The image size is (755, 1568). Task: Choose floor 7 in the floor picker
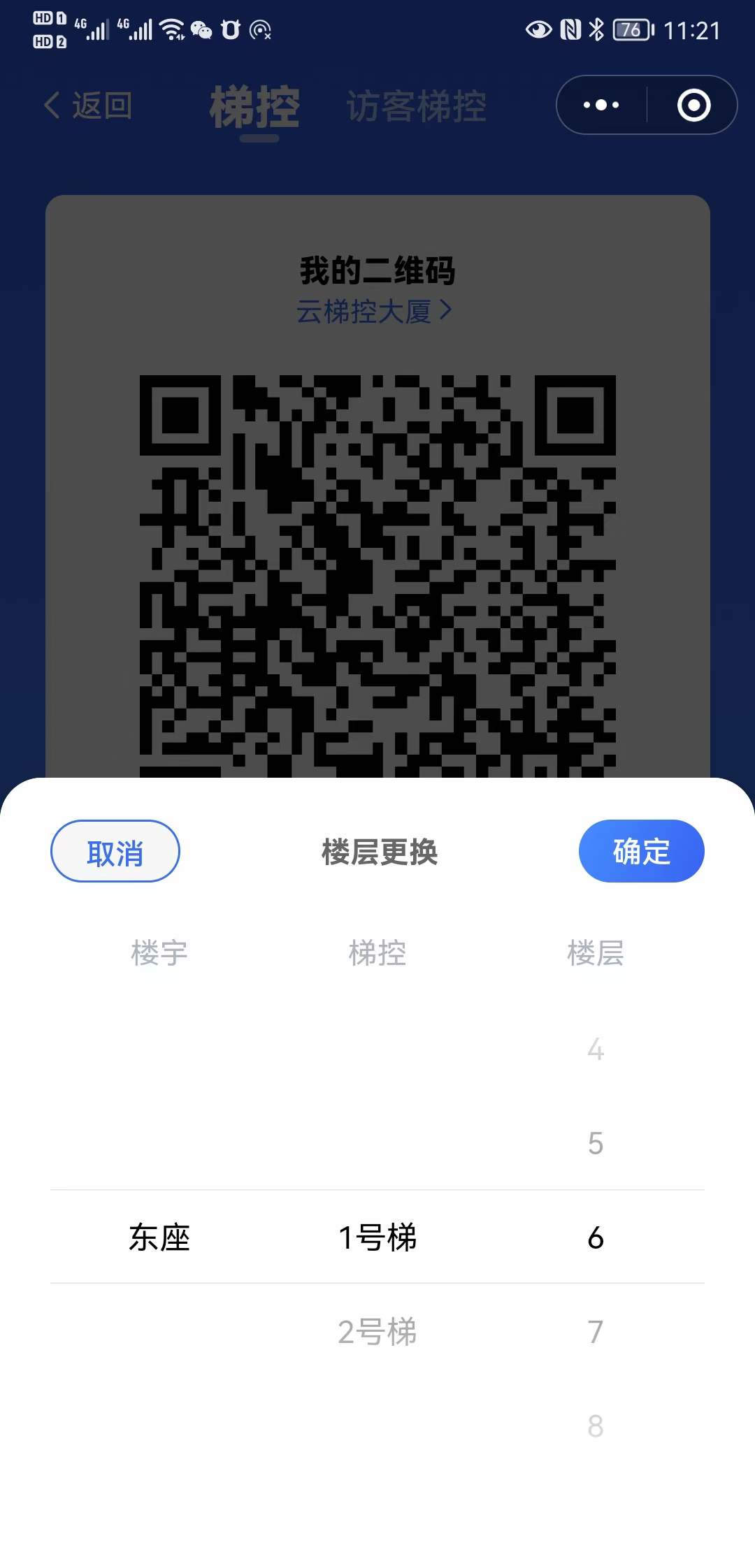point(596,1332)
